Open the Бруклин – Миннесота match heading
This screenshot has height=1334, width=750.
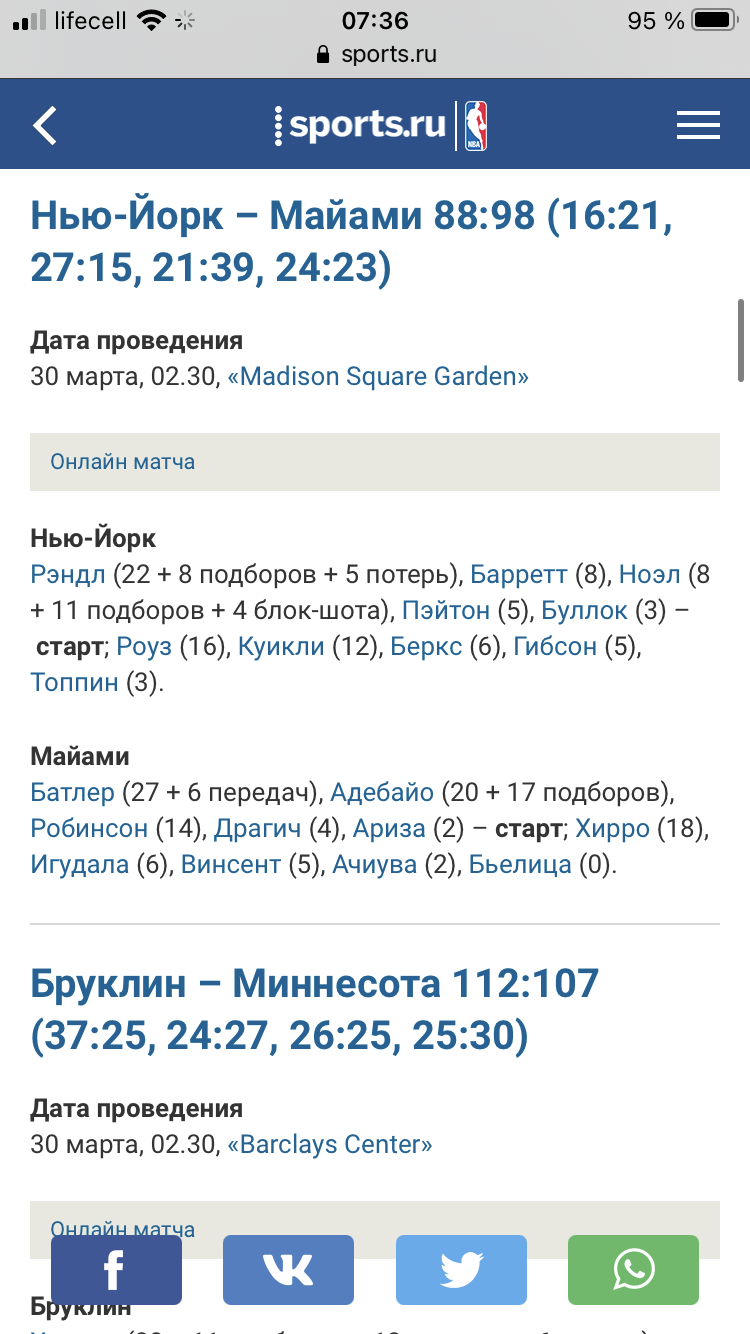(315, 1009)
